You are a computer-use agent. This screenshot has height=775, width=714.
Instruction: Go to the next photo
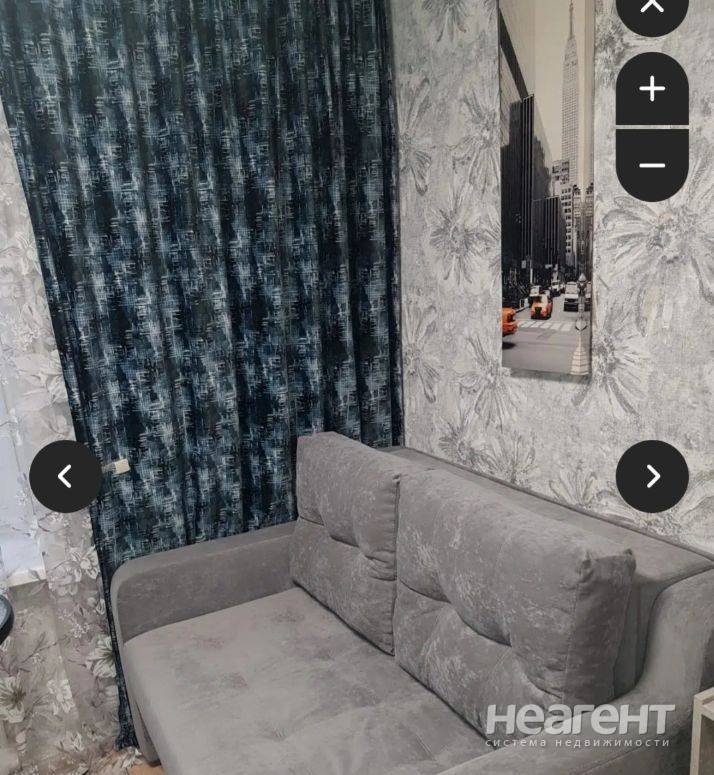[652, 477]
